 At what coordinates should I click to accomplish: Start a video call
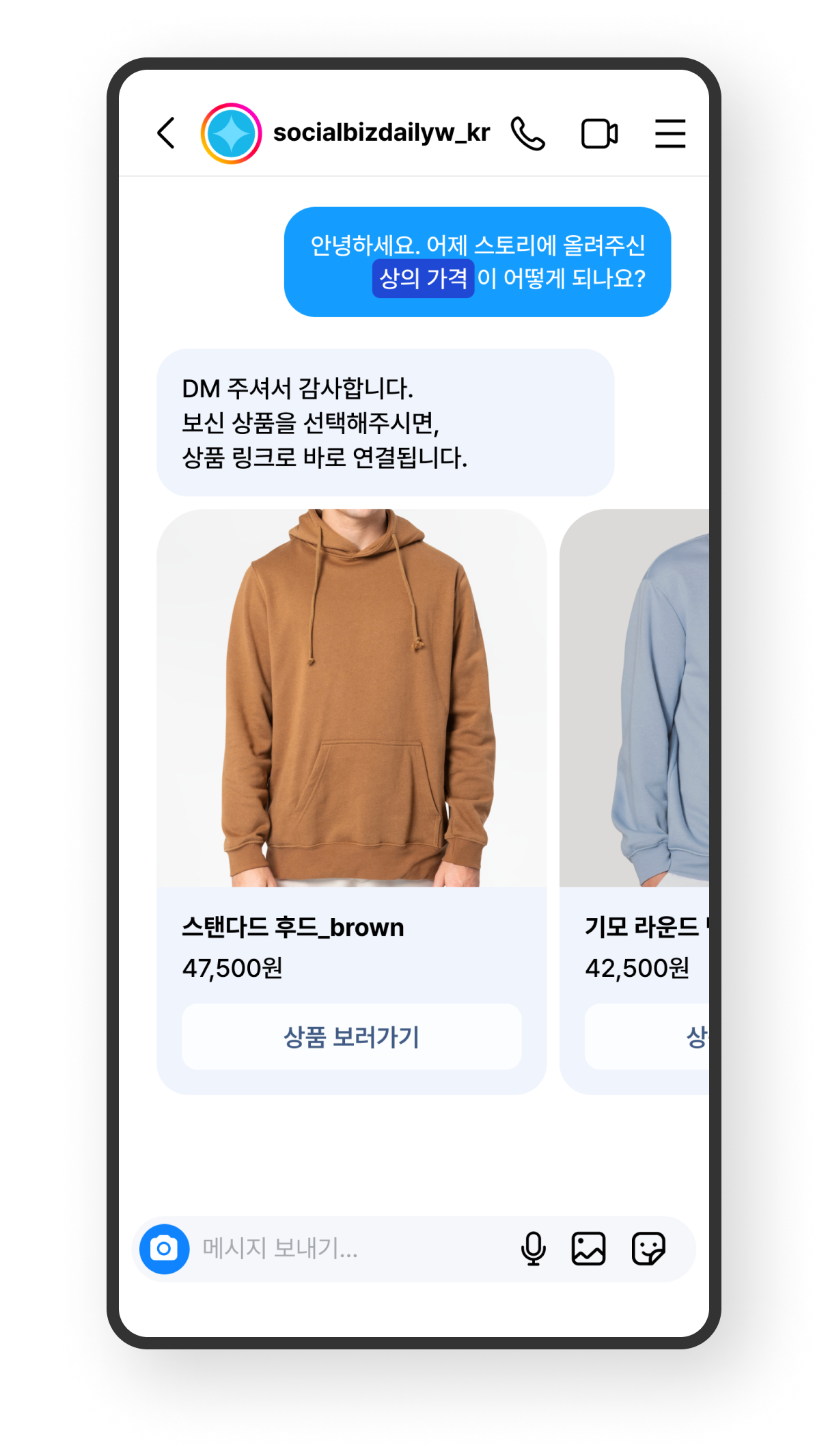pos(599,133)
